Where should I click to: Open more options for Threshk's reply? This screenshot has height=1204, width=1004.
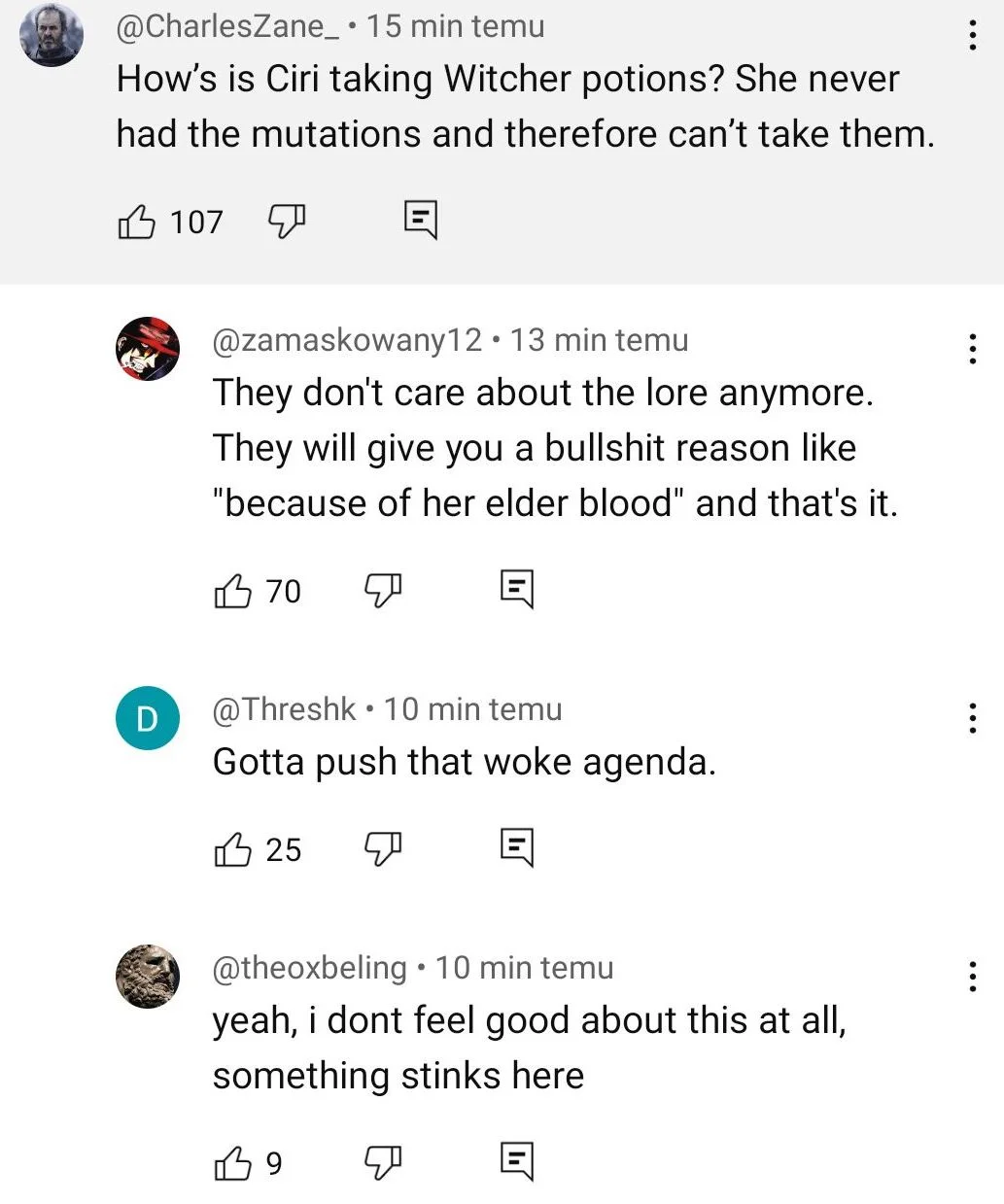tap(971, 718)
